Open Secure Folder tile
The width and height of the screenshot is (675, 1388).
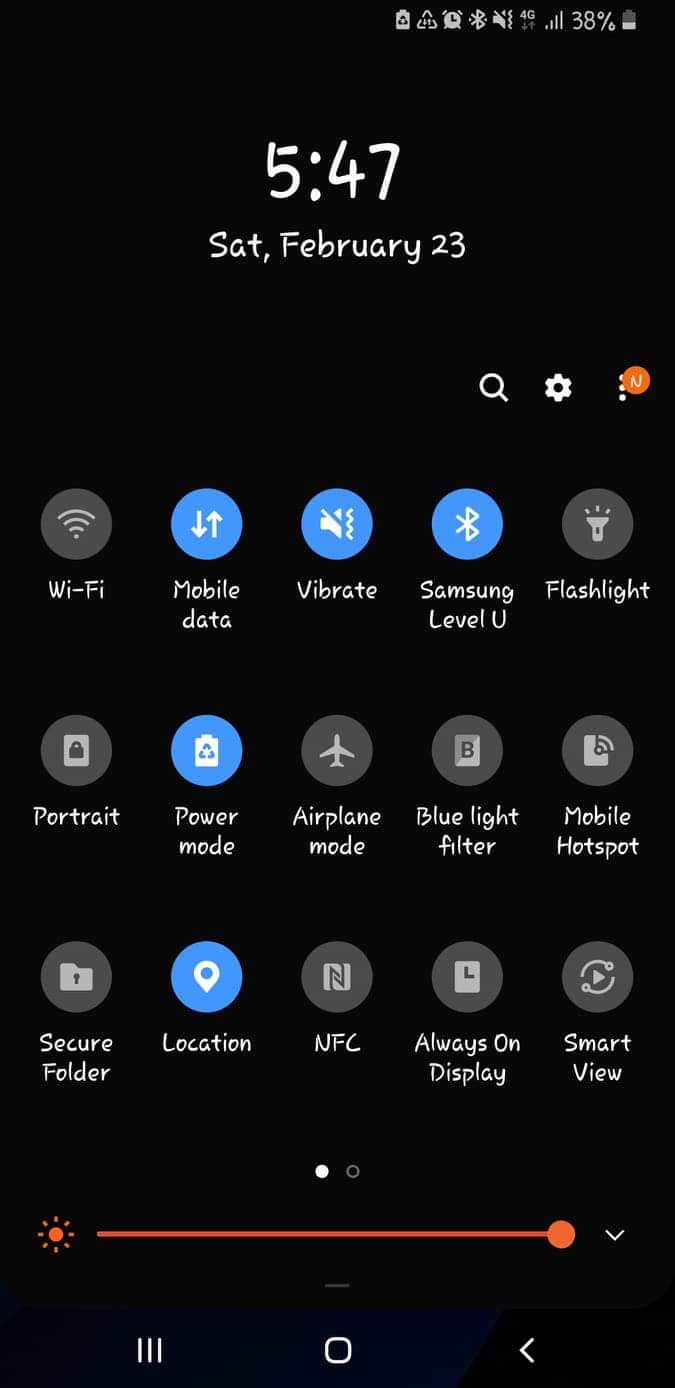(x=76, y=977)
